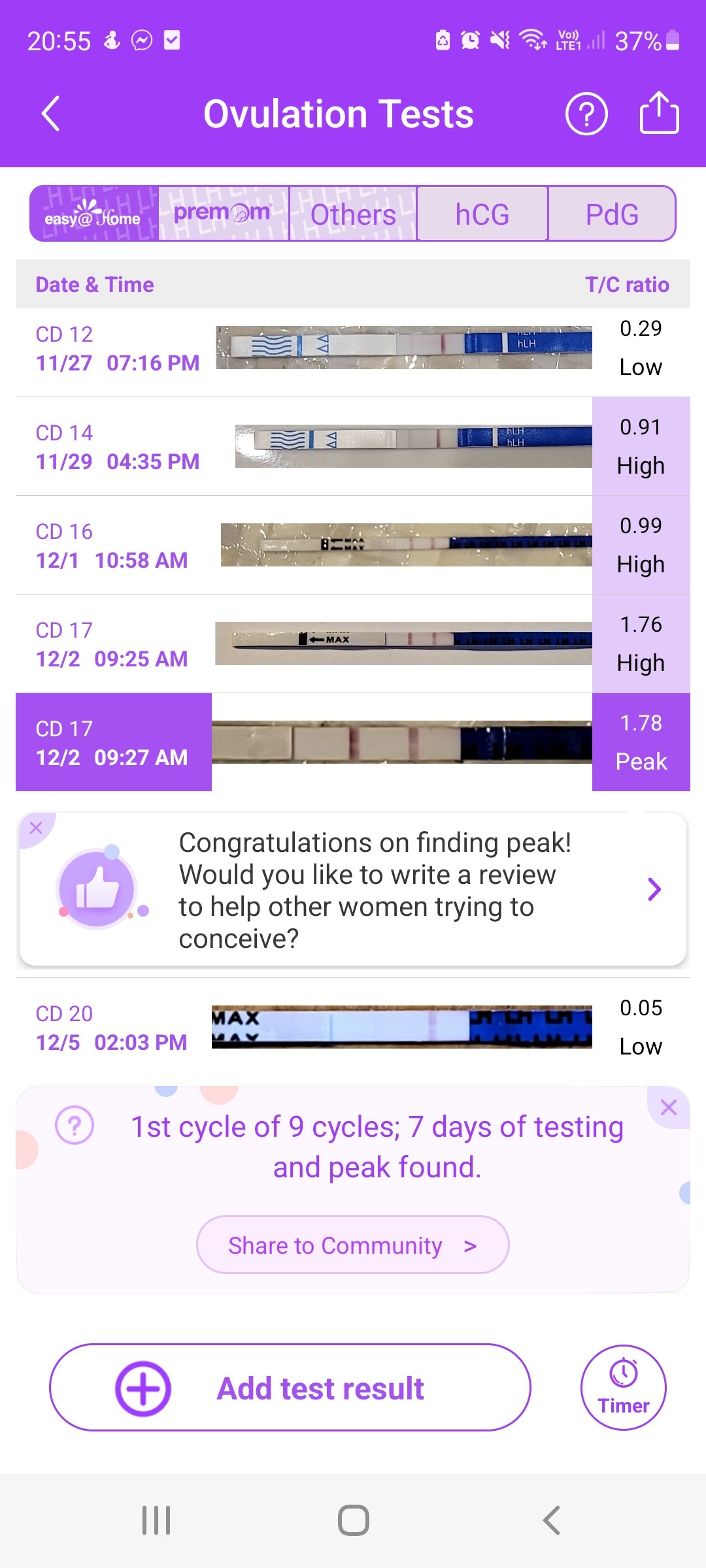Switch to the Others tab
The image size is (706, 1568).
point(353,214)
